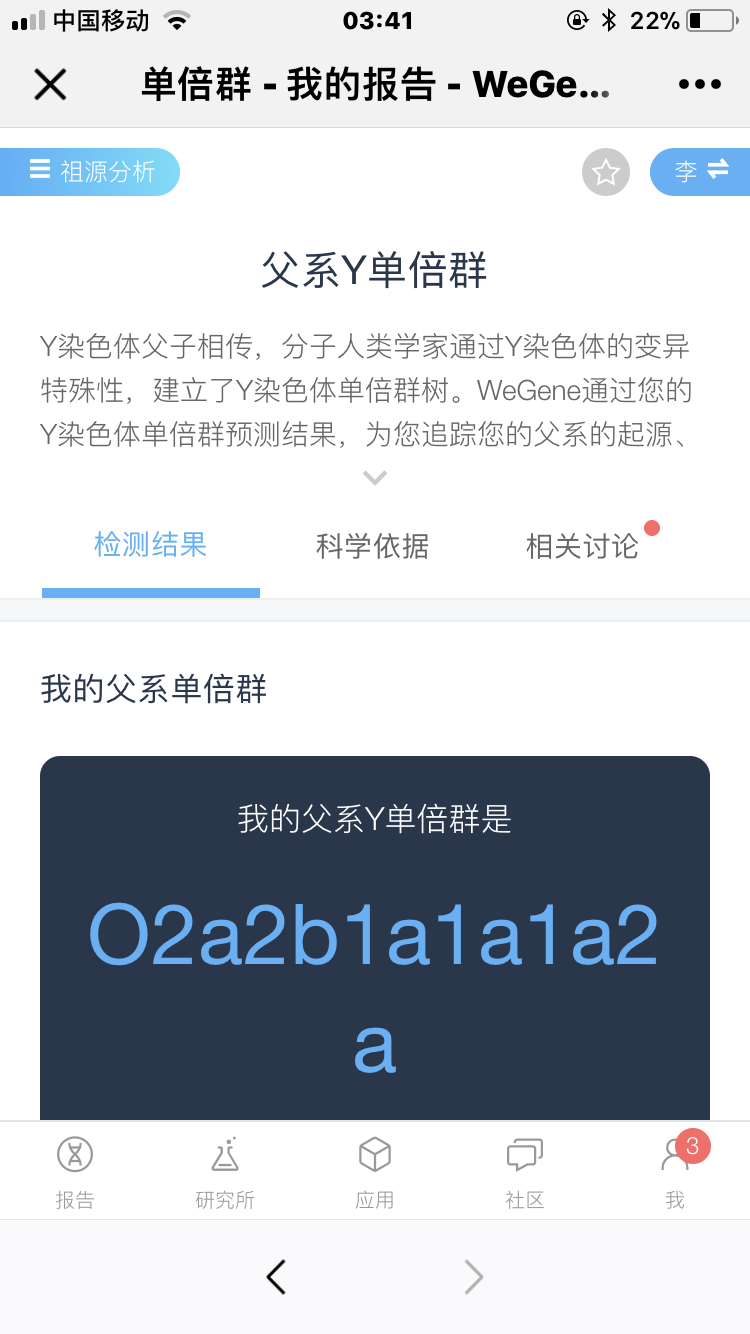Close the WeGene web page
750x1334 pixels.
[x=50, y=85]
